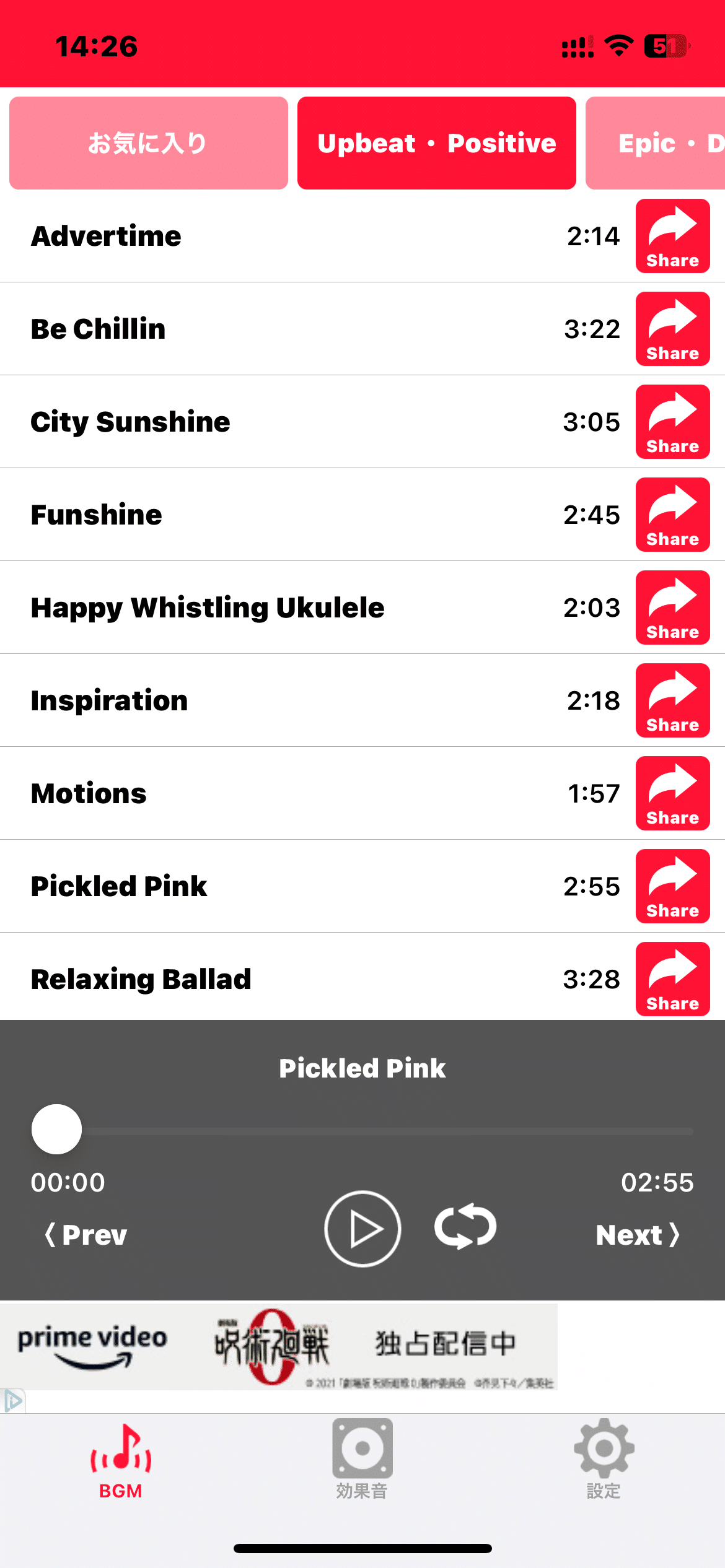The image size is (725, 1568).
Task: Toggle the repeat loop icon
Action: click(x=465, y=1227)
